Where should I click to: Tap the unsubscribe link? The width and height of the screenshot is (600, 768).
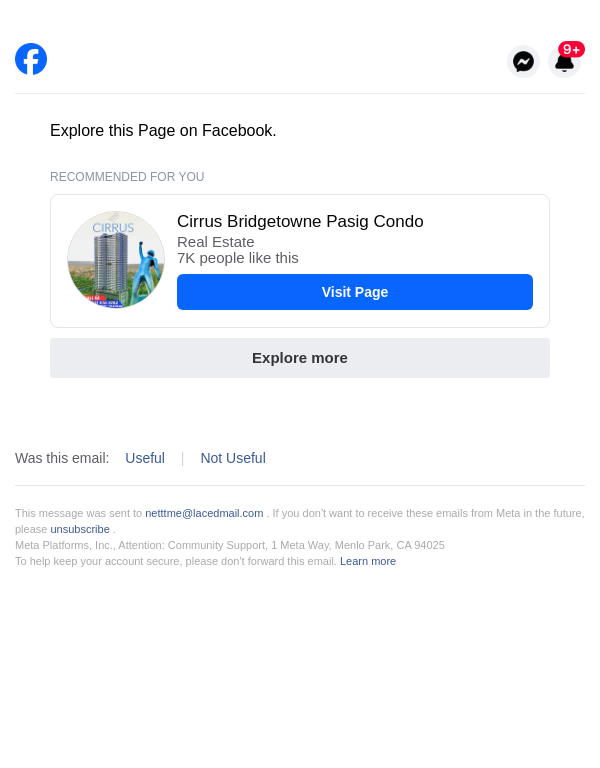[x=80, y=529]
